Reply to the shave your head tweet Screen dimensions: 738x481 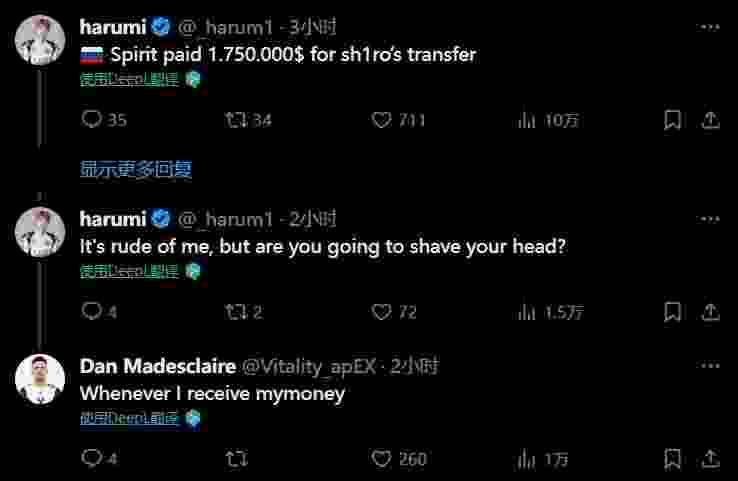tap(91, 312)
